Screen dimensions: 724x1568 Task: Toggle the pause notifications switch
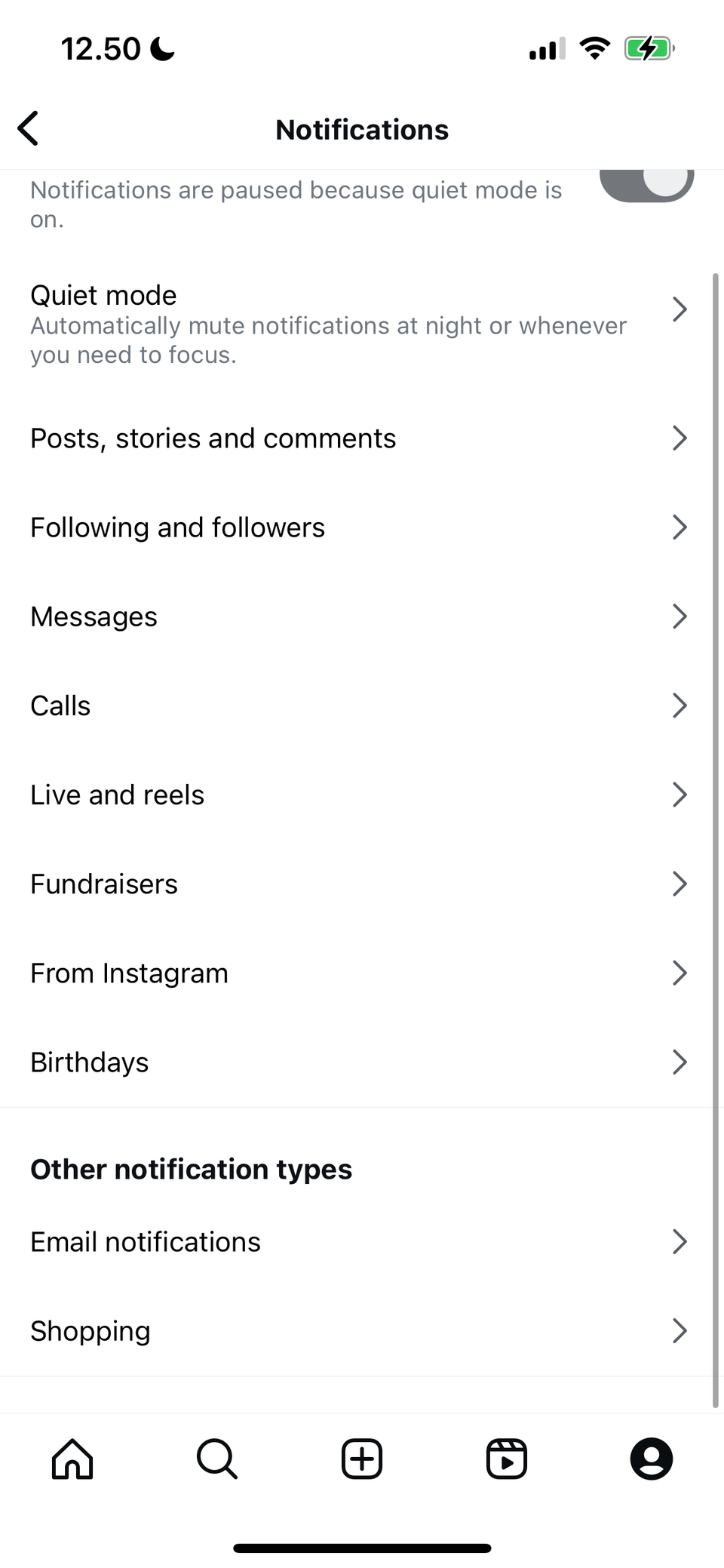(647, 183)
